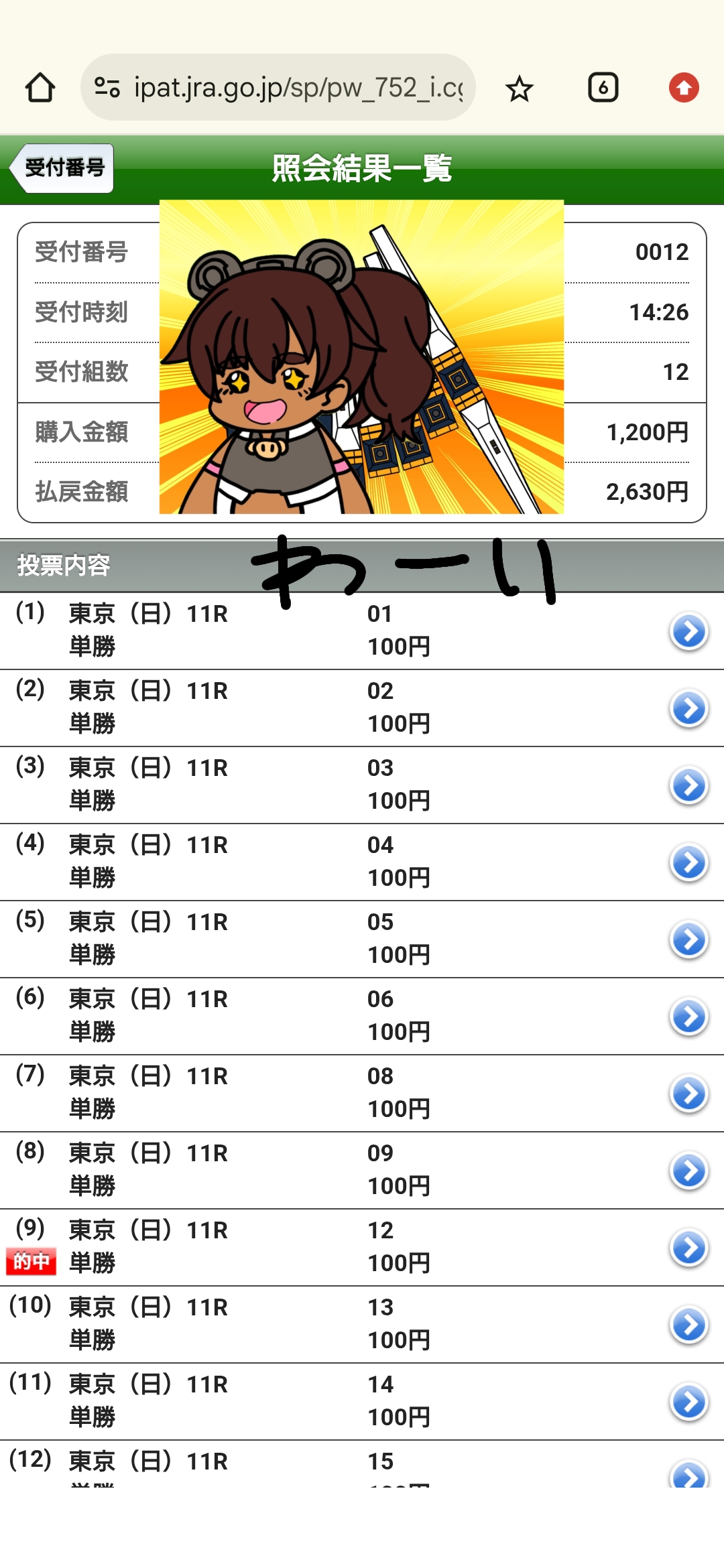Open browser home page

(40, 88)
